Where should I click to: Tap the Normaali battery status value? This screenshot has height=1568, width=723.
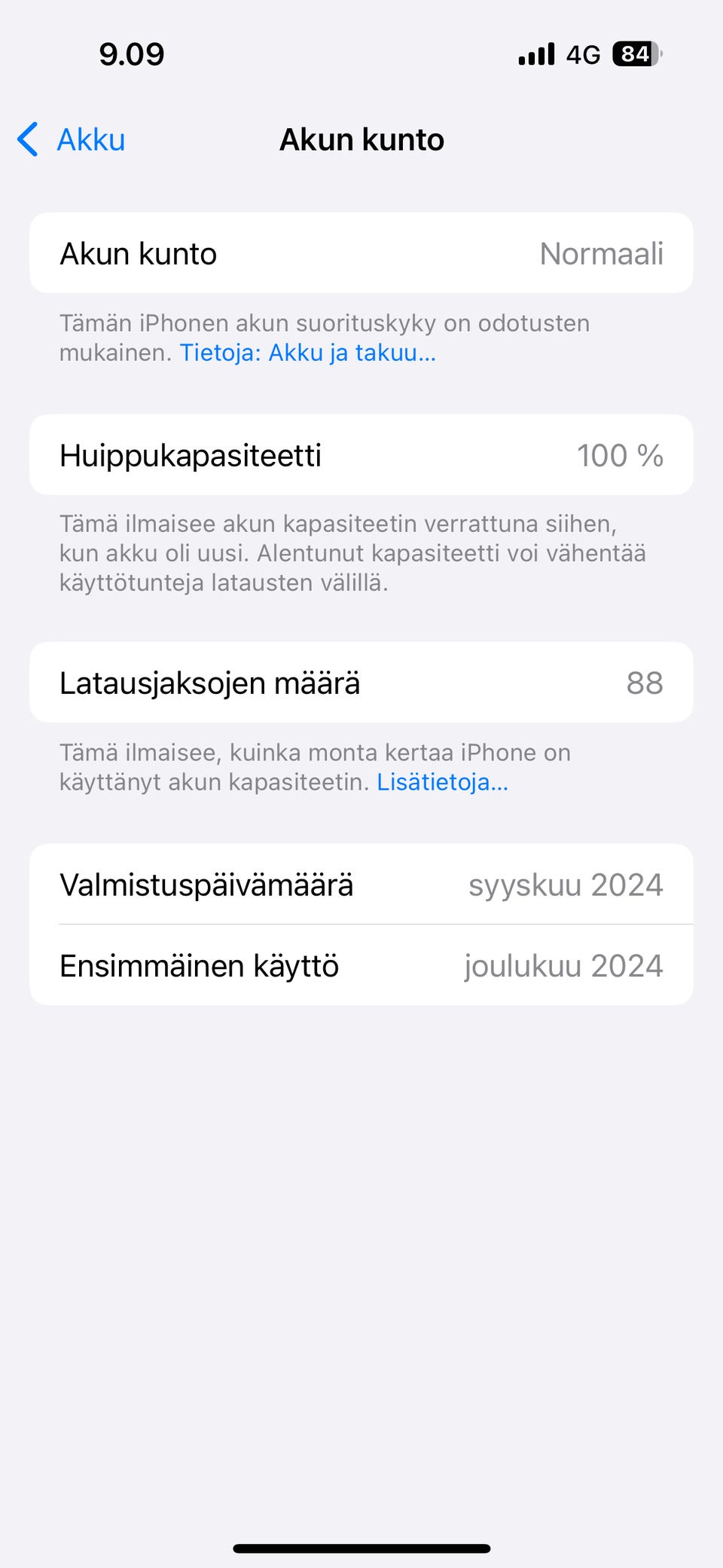click(602, 254)
